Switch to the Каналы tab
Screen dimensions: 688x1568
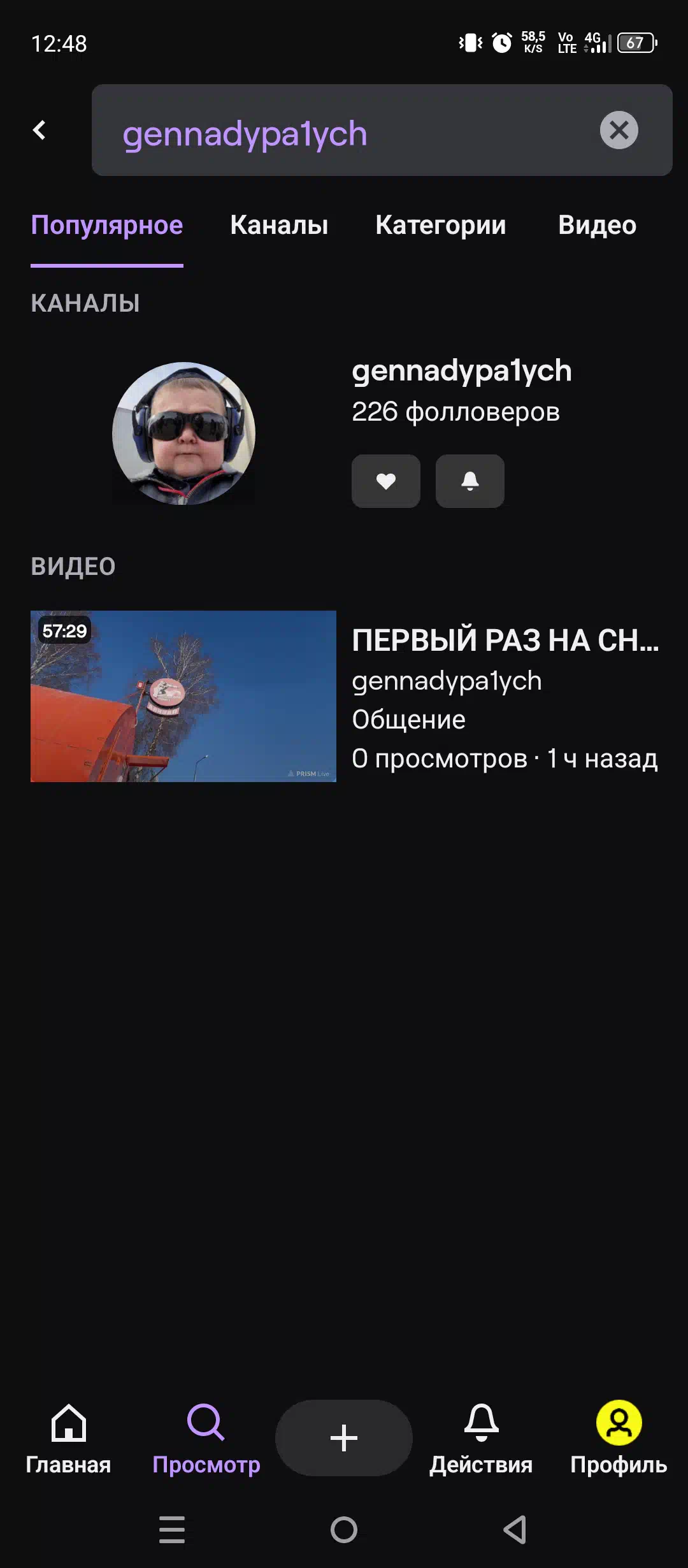pos(279,225)
